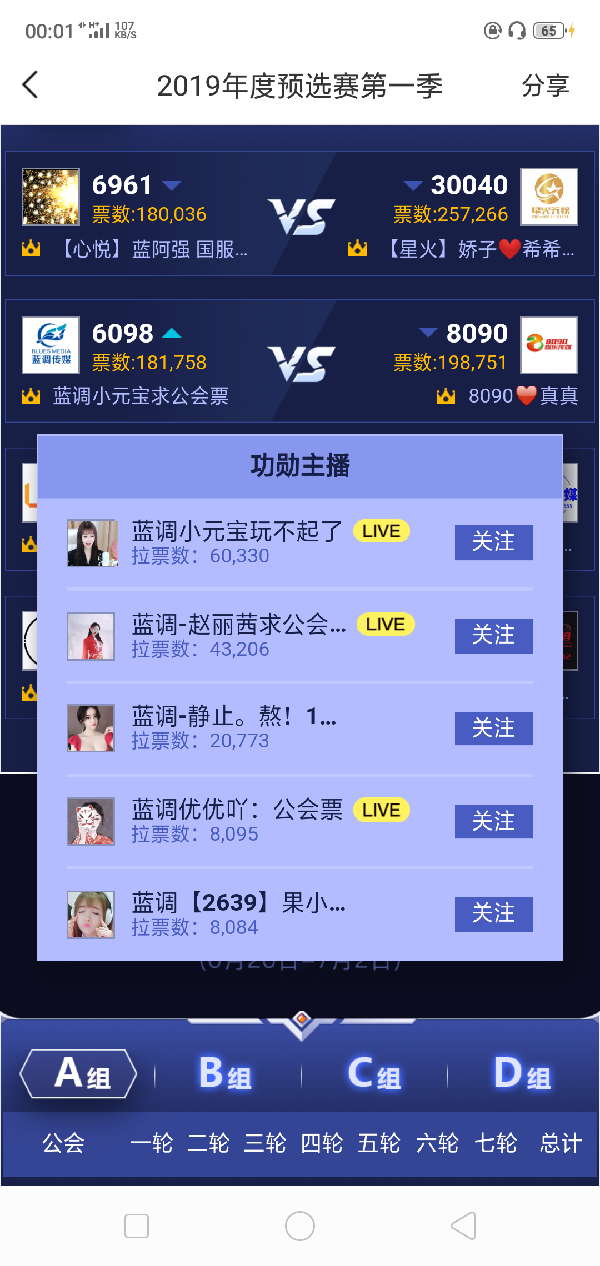Follow 蓝调-静止。熬！ streamer
Viewport: 600px width, 1266px height.
pos(493,728)
